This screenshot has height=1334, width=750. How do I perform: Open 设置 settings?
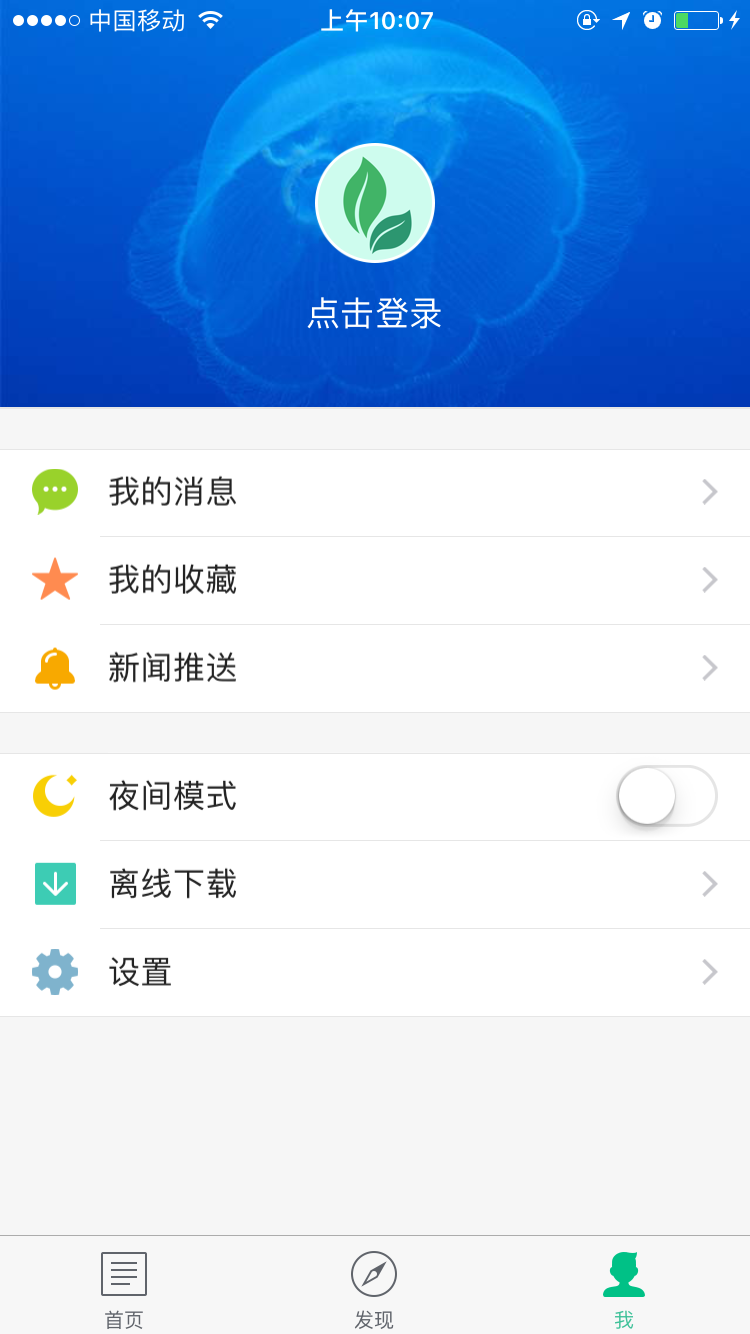[375, 972]
